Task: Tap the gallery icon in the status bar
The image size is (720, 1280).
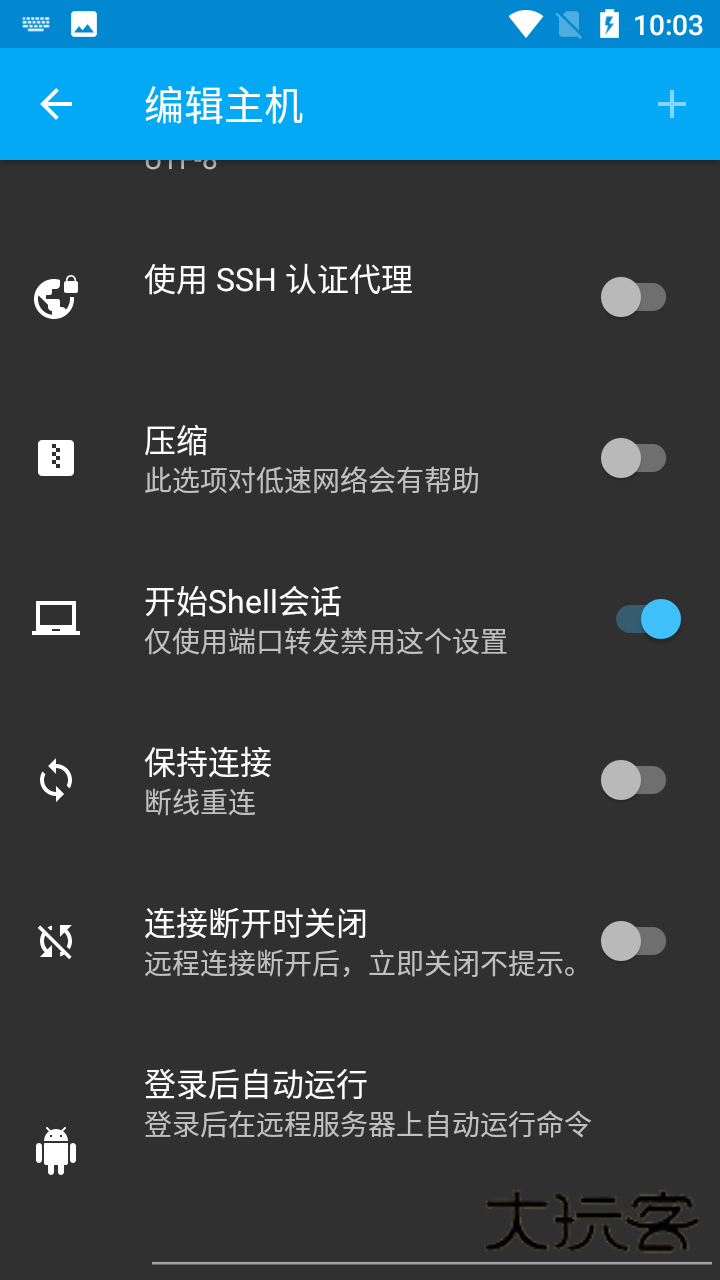Action: coord(86,24)
